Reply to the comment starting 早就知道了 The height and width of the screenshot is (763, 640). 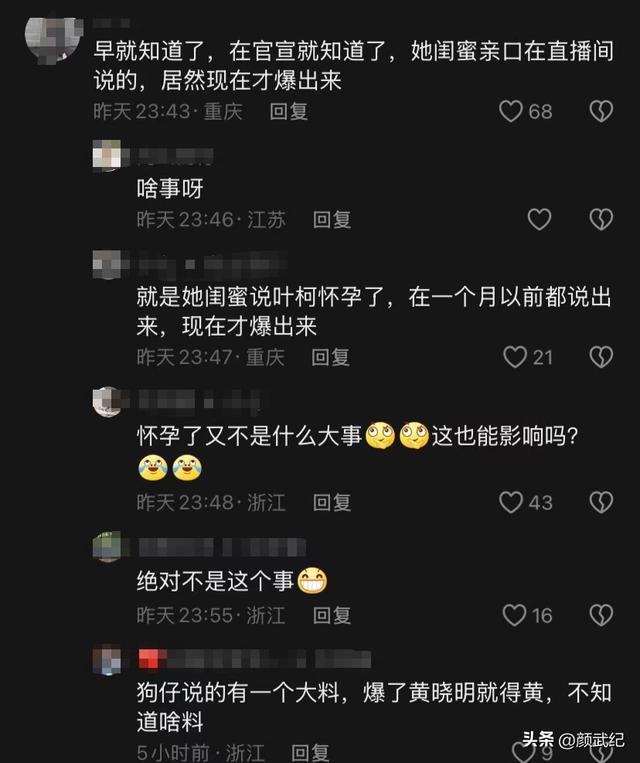pos(289,111)
